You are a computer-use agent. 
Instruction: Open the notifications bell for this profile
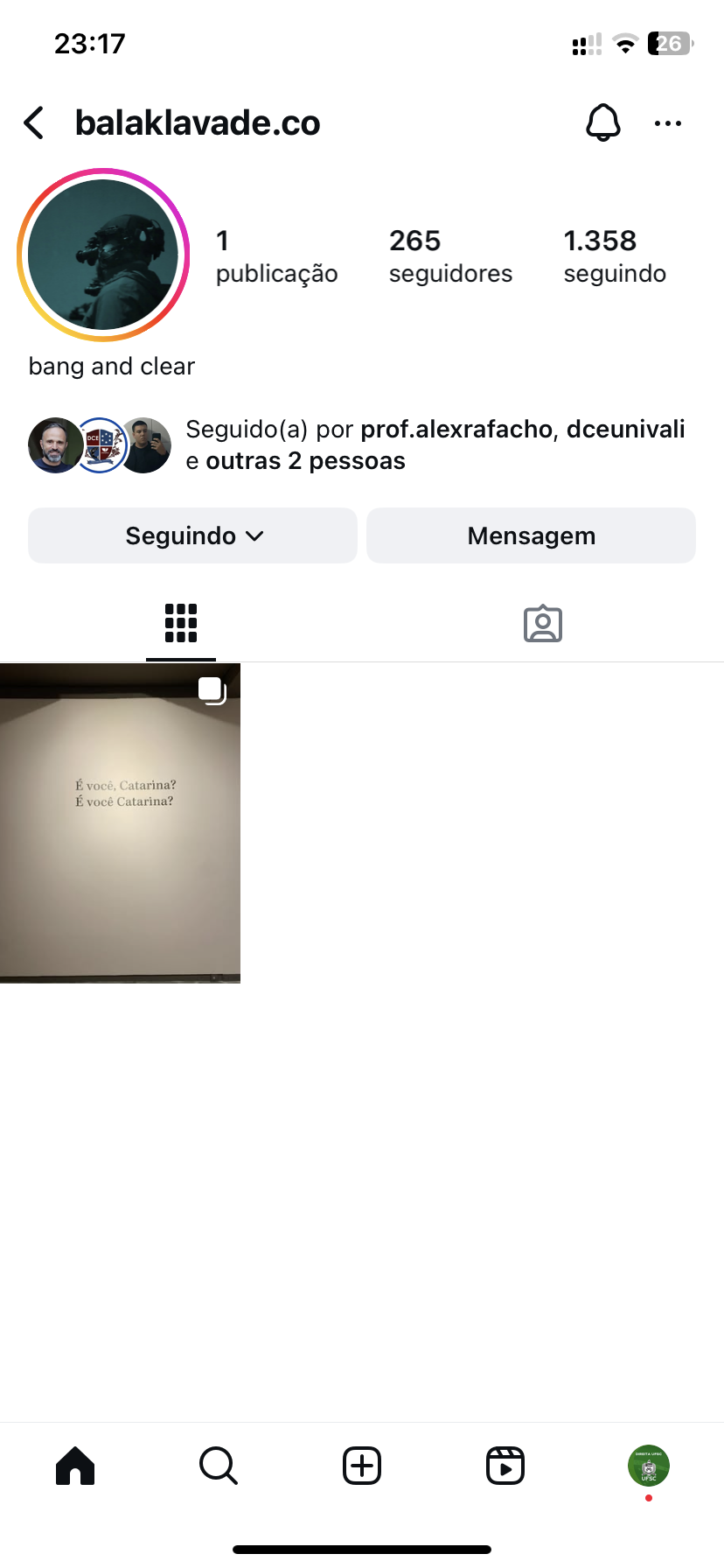tap(602, 123)
